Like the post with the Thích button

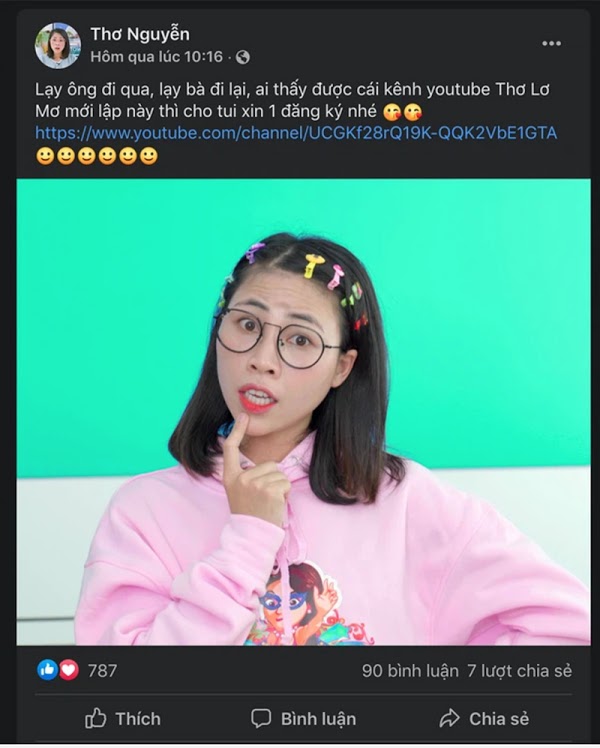[123, 718]
